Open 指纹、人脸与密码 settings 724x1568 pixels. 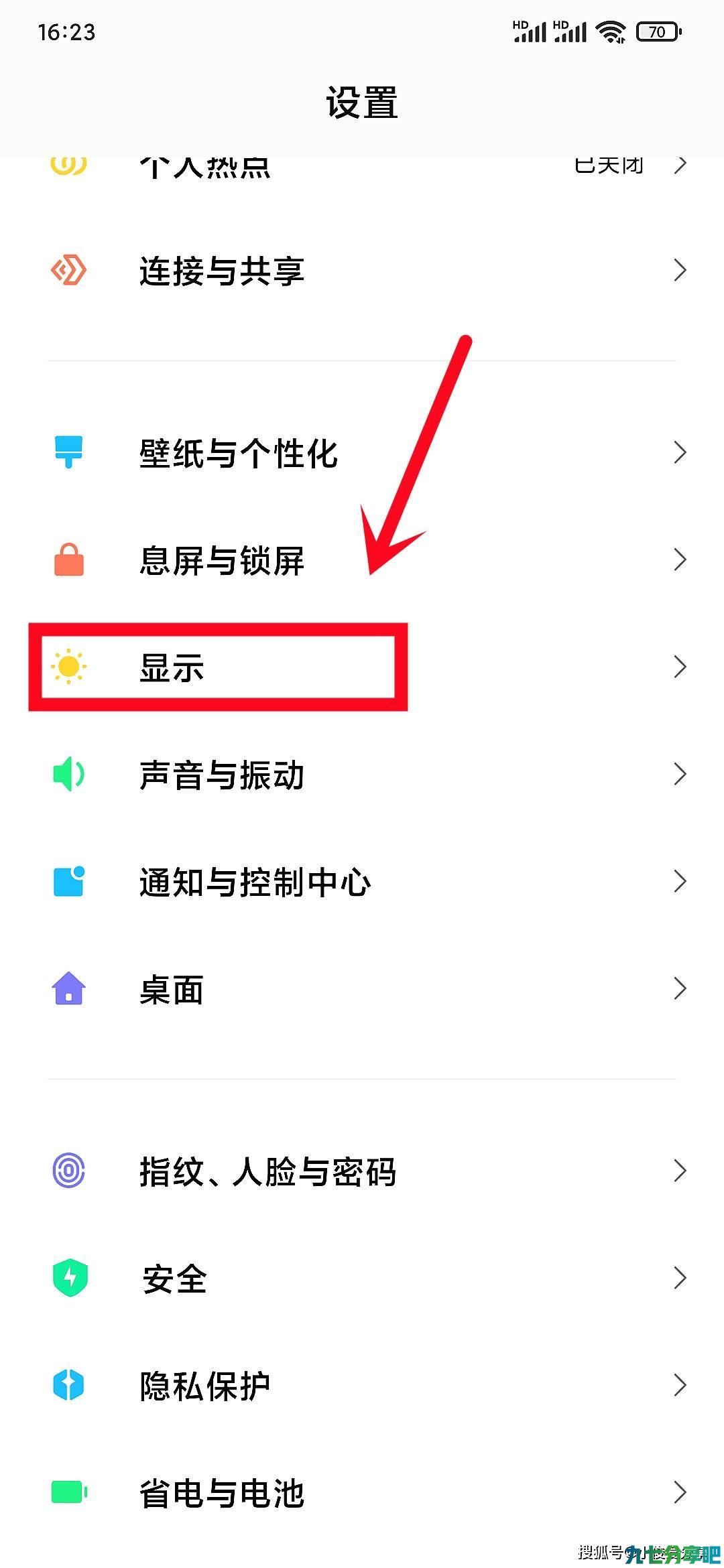point(362,1171)
